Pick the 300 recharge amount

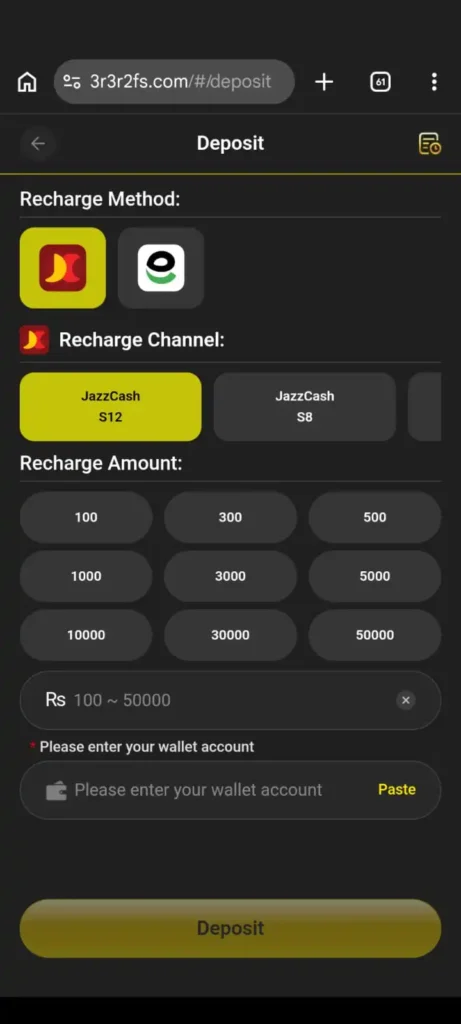click(x=230, y=517)
